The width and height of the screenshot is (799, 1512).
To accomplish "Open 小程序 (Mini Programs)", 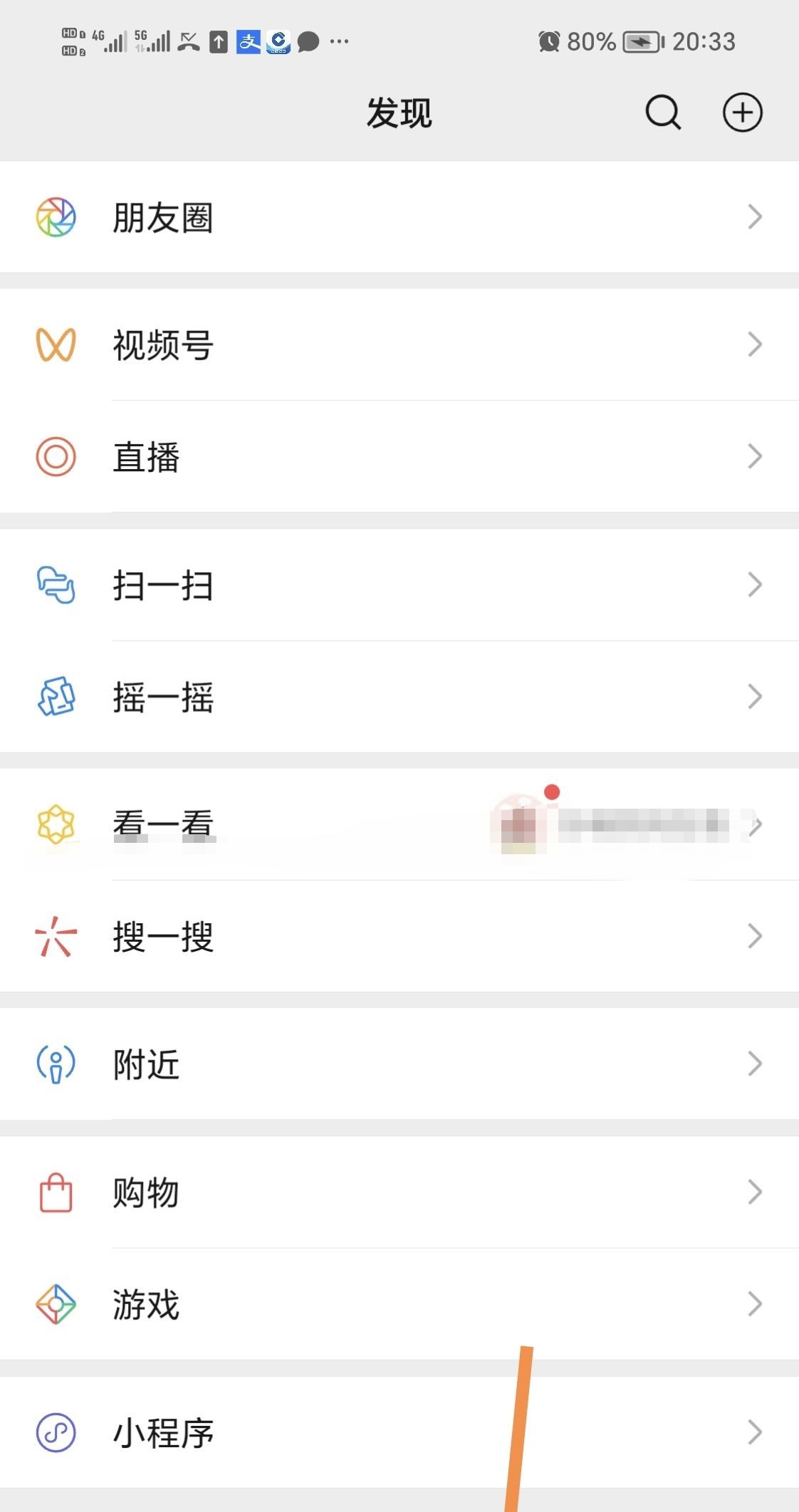I will pyautogui.click(x=164, y=1432).
